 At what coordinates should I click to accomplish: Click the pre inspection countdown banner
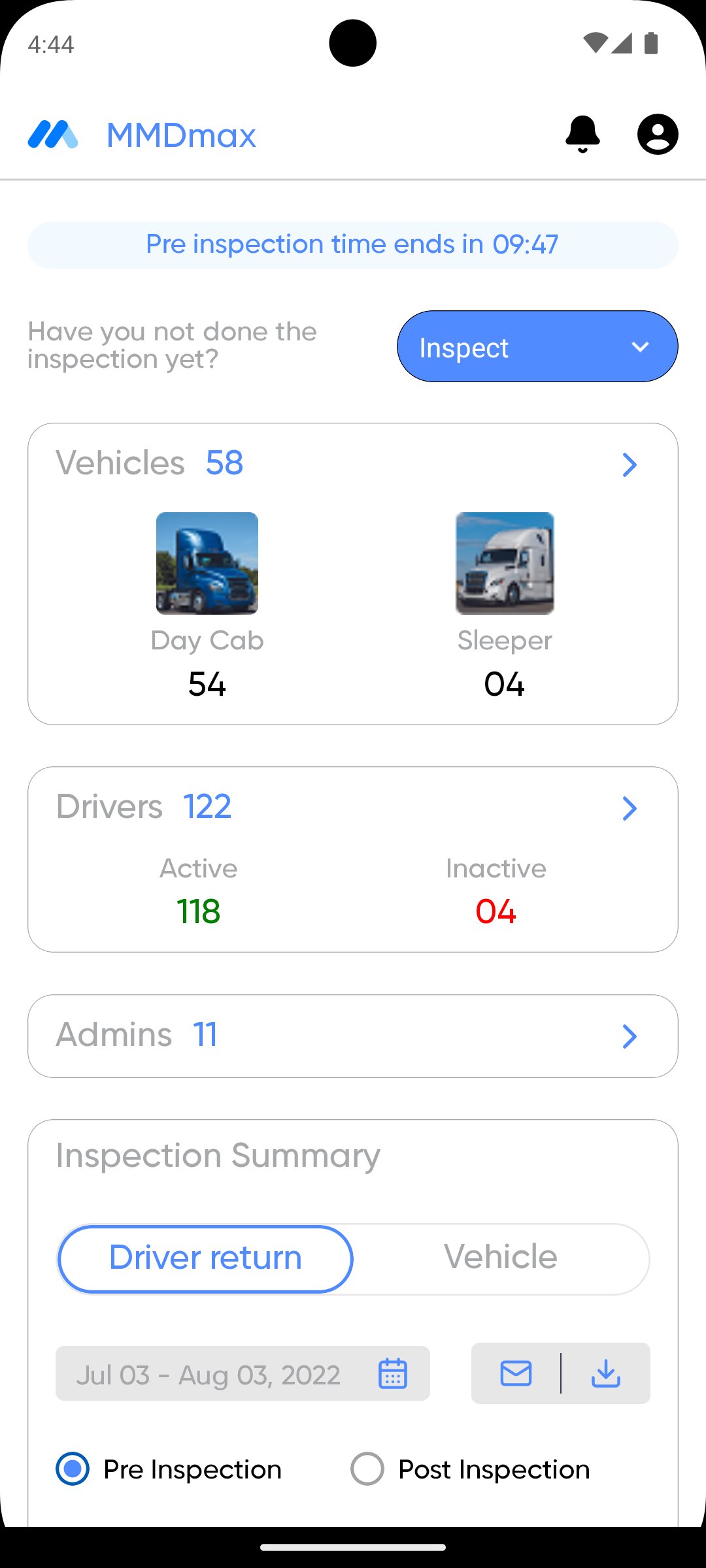[352, 244]
